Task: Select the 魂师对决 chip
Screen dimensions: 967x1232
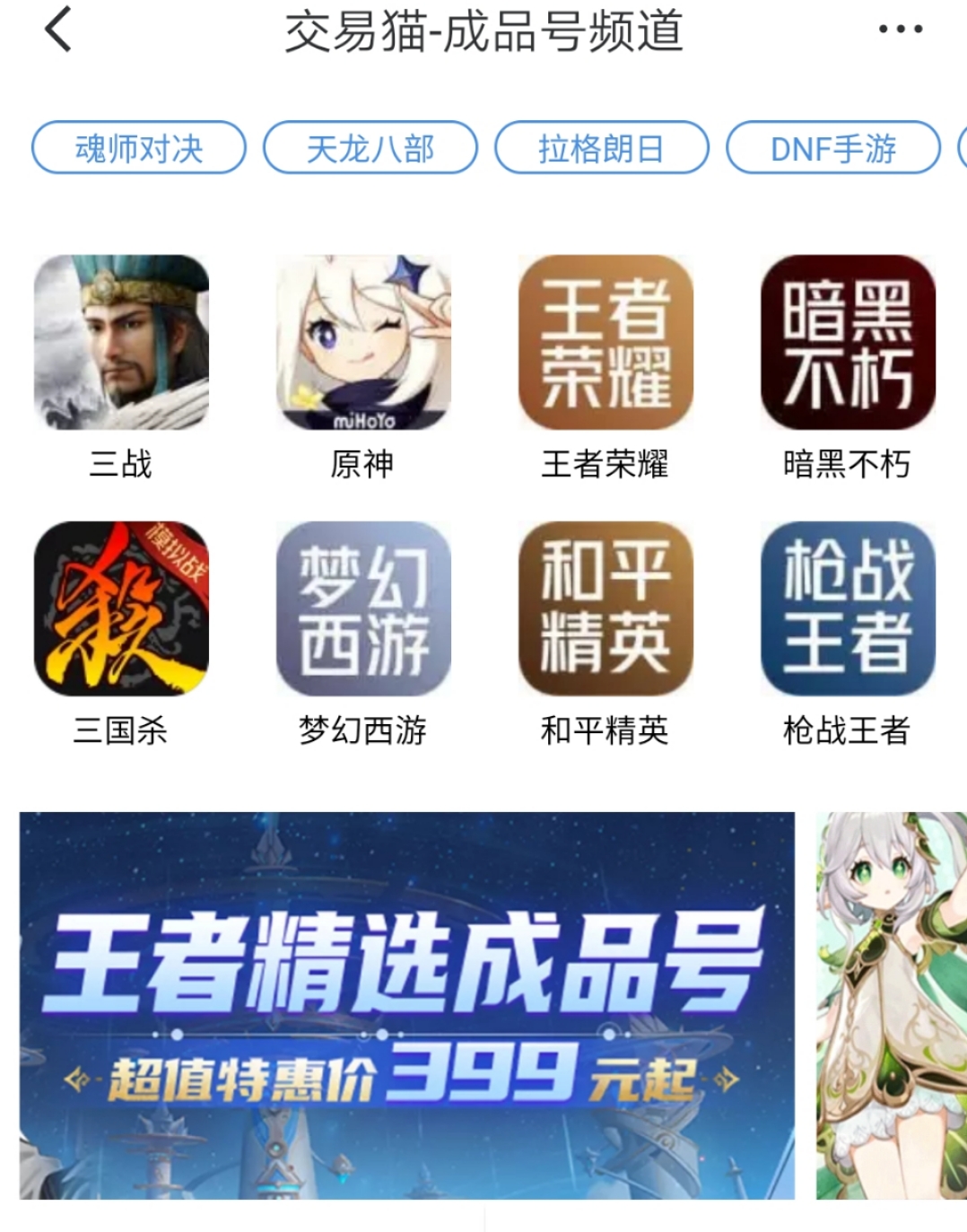Action: [139, 148]
